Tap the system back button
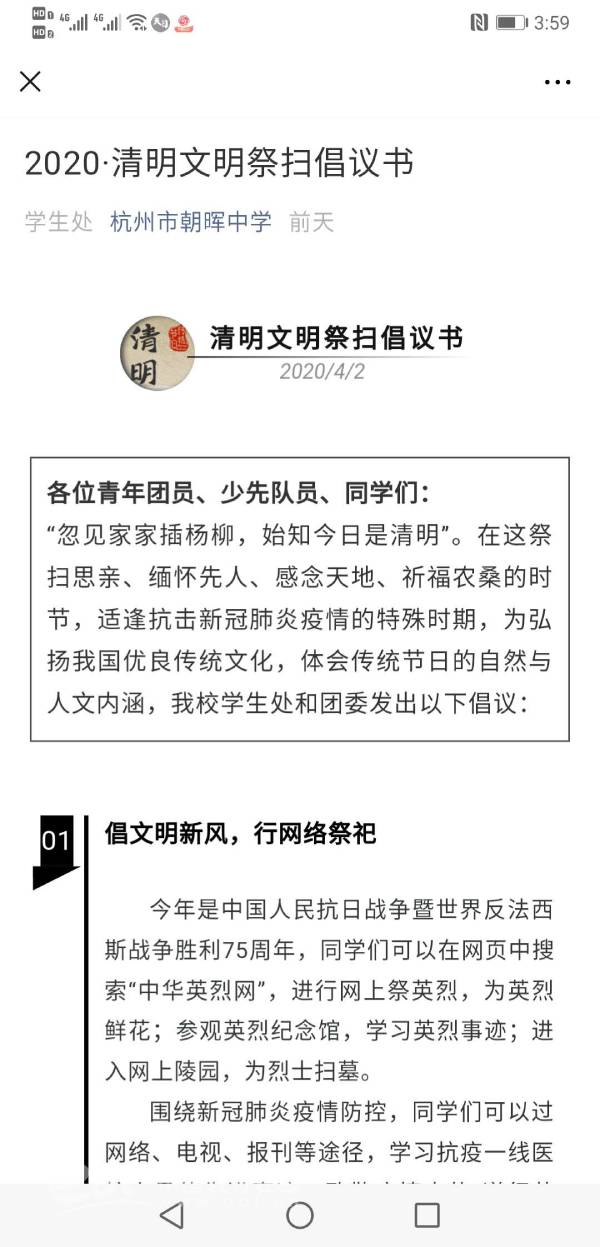This screenshot has height=1247, width=600. (172, 1215)
